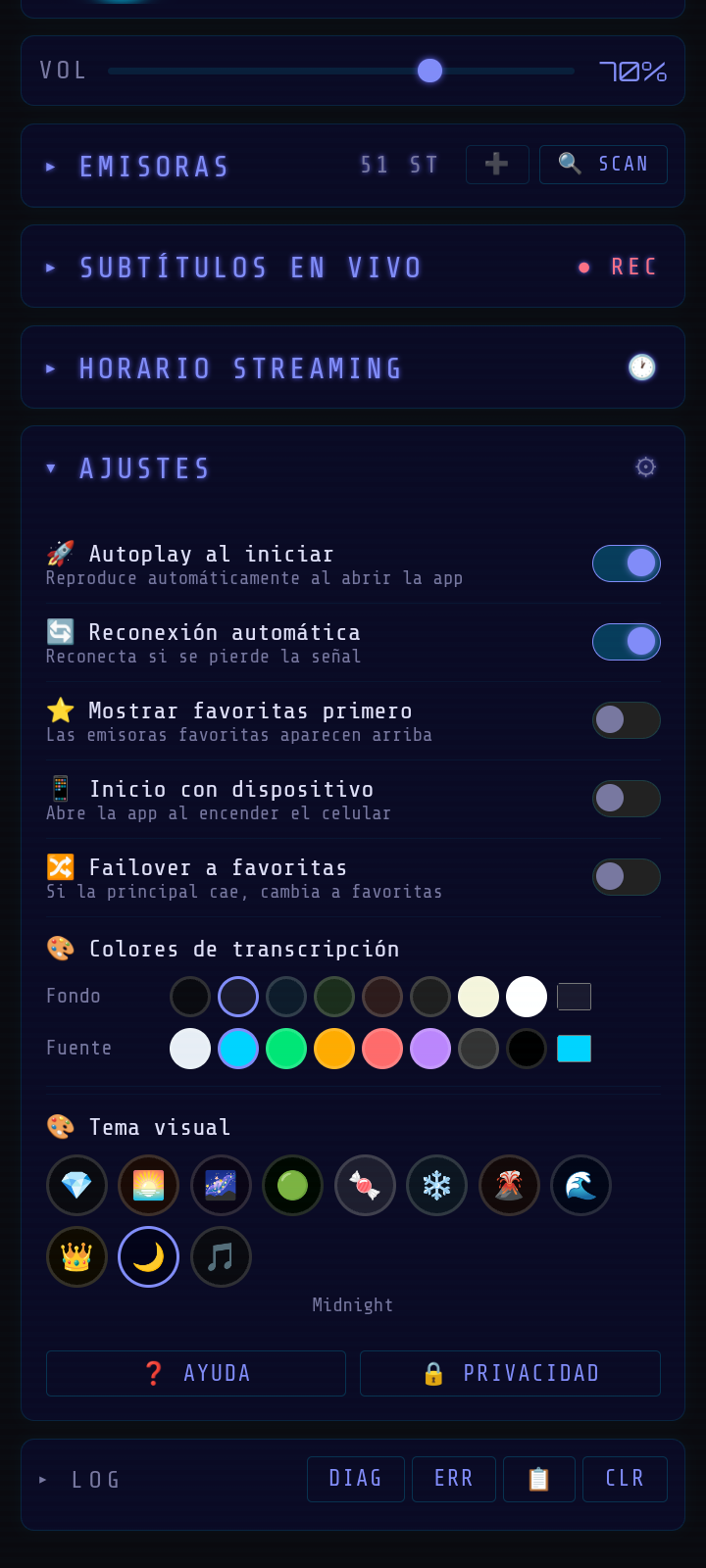Expand Horario Streaming section
The height and width of the screenshot is (1568, 706).
[240, 368]
